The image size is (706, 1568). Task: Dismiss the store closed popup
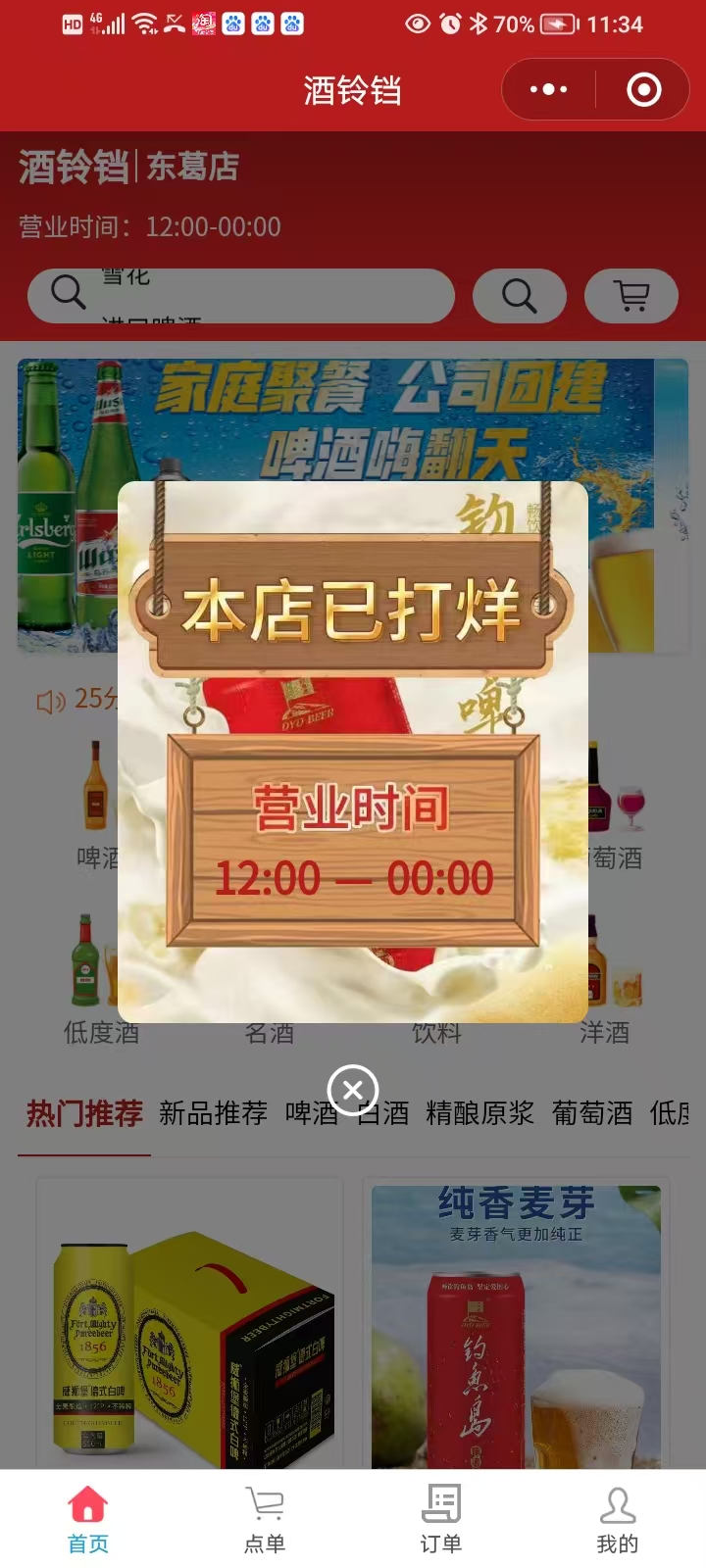[353, 1089]
